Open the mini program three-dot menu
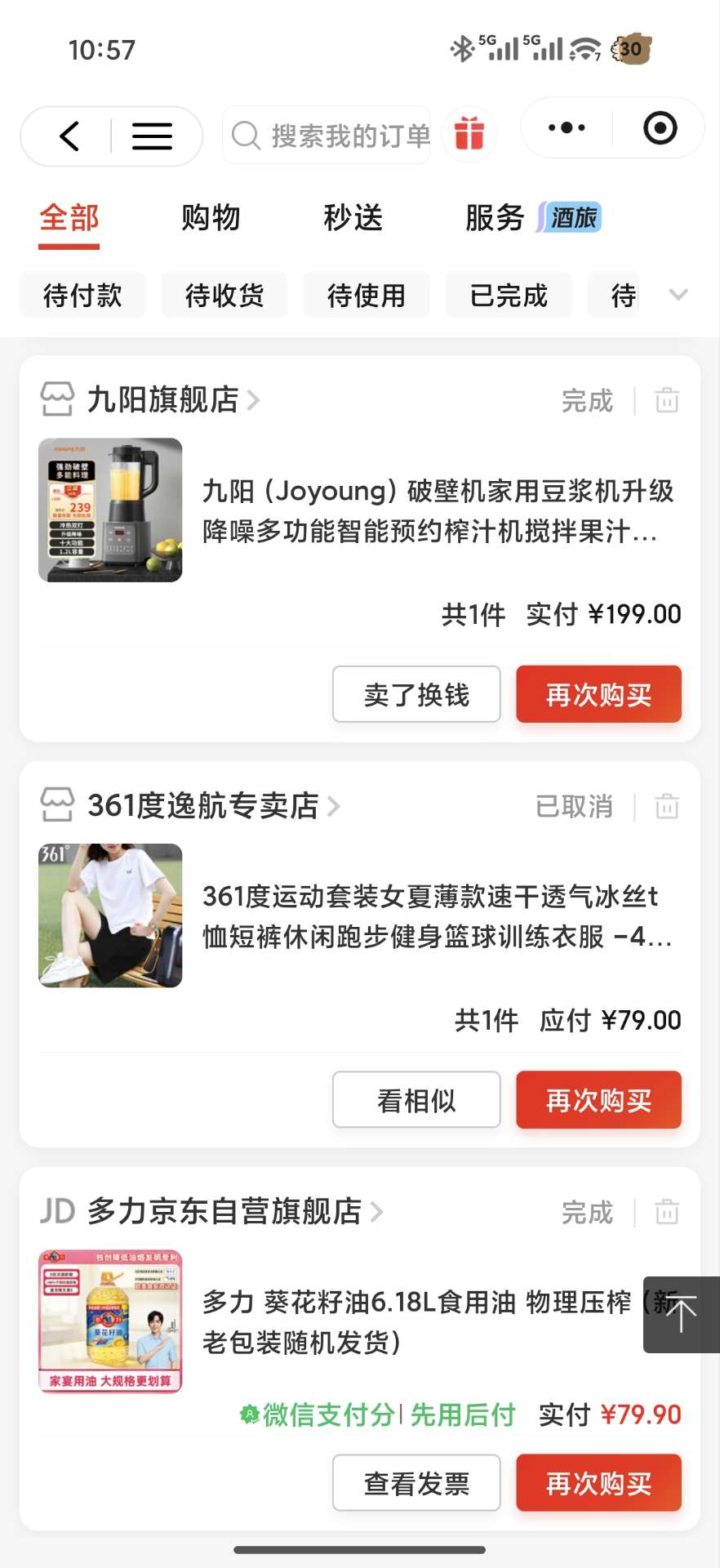The image size is (720, 1568). point(567,128)
